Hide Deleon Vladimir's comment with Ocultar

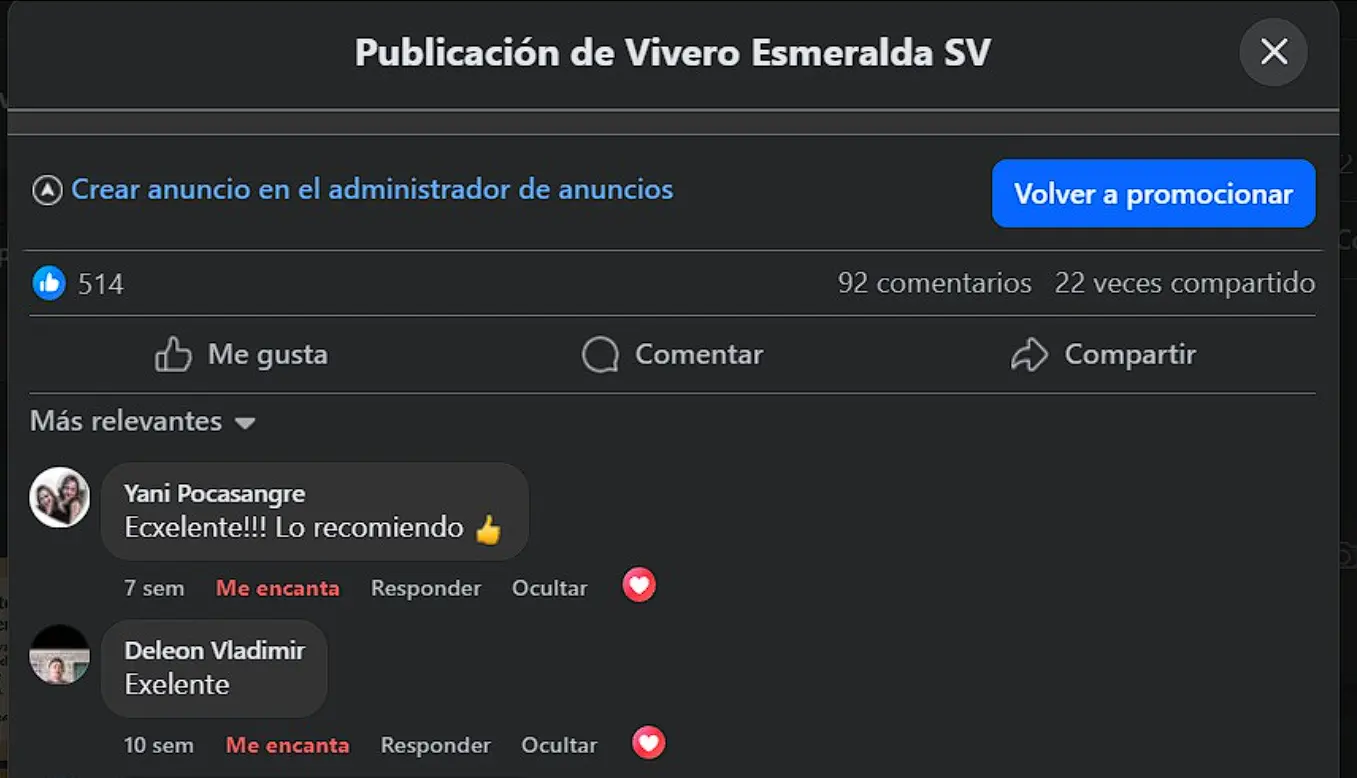coord(559,745)
